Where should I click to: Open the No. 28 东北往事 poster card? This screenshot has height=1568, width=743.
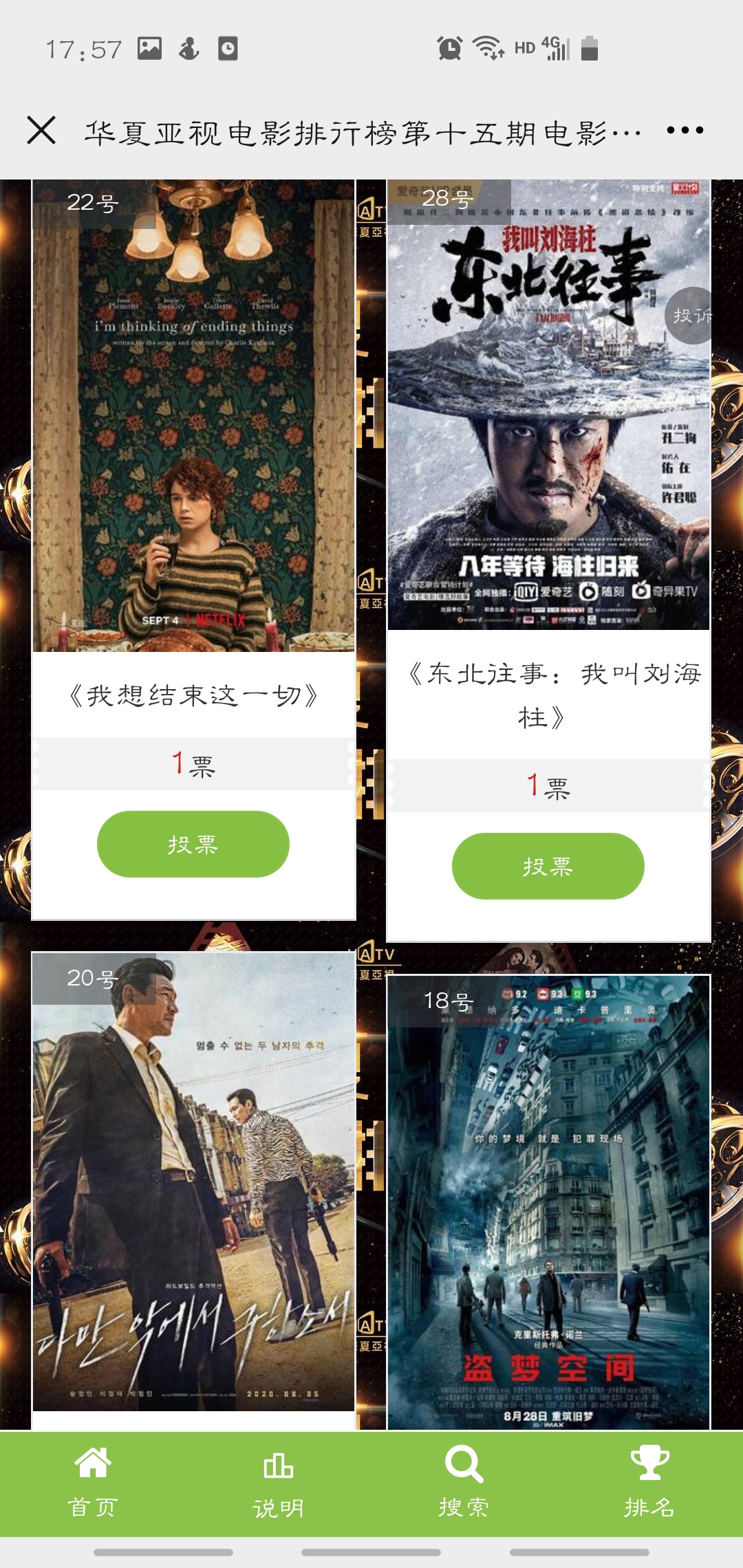[548, 406]
